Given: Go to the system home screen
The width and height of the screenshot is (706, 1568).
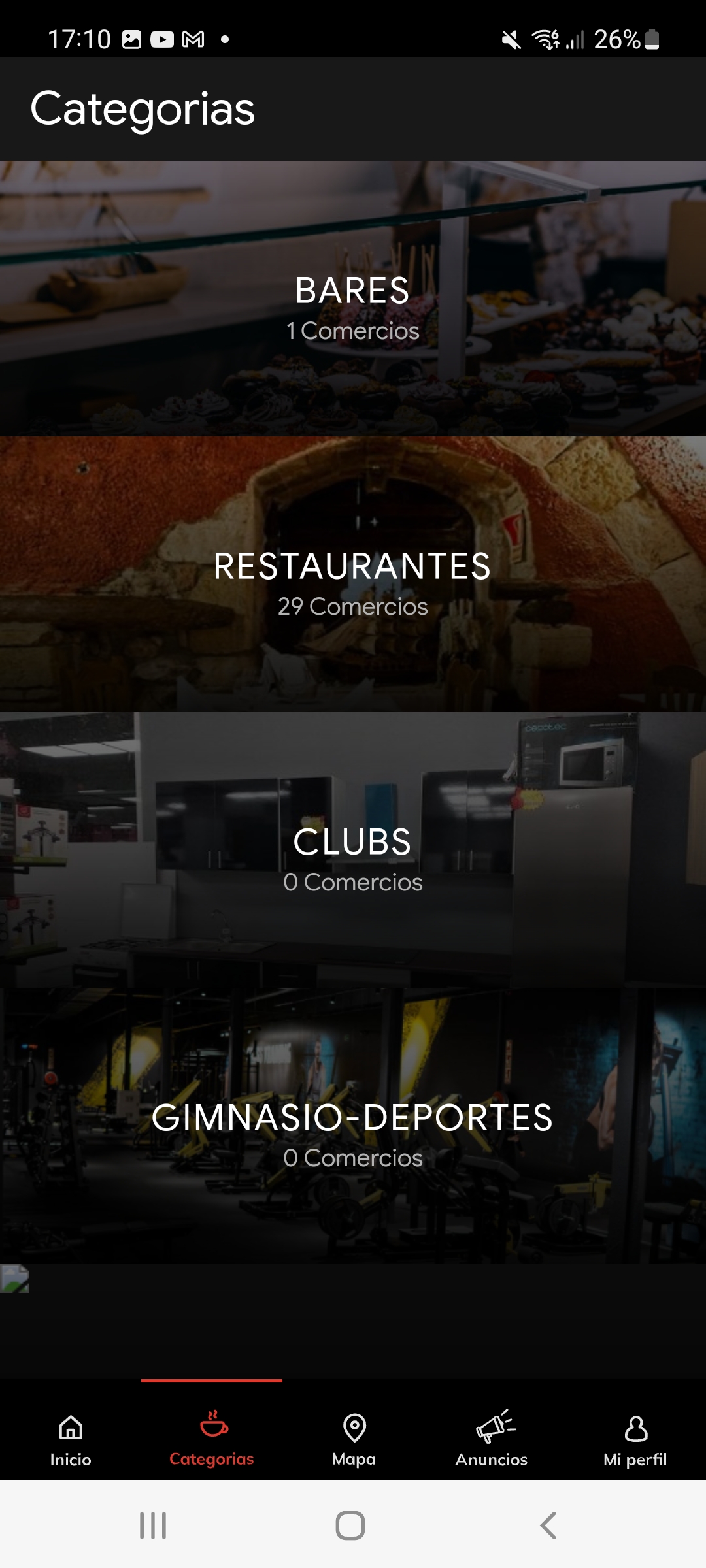Looking at the screenshot, I should point(350,1526).
